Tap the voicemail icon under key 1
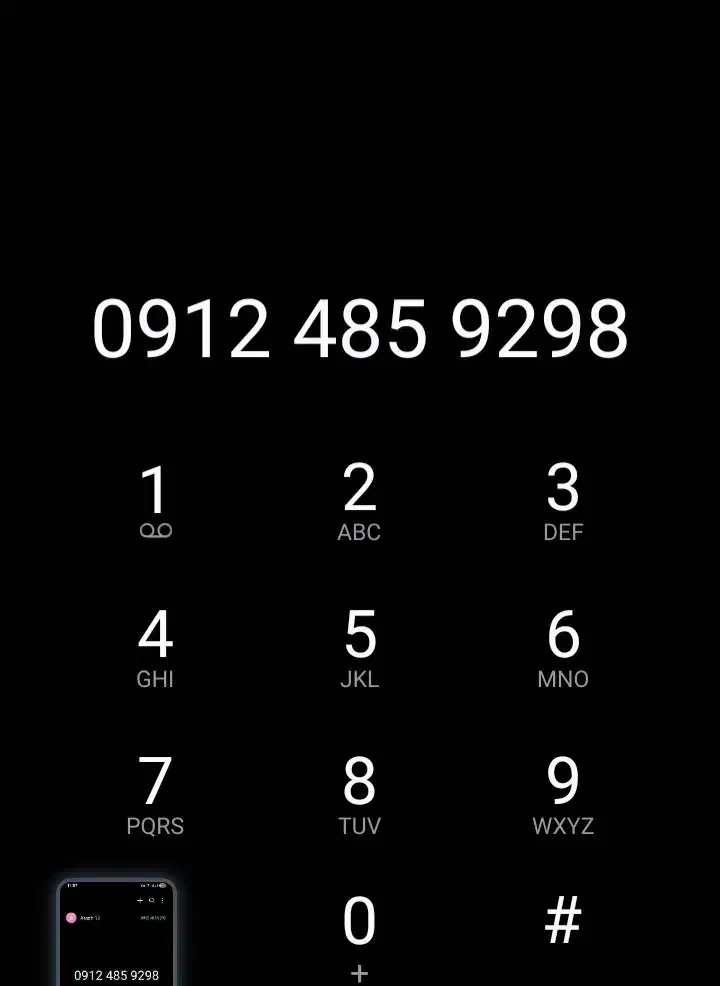This screenshot has height=986, width=720. 155,531
